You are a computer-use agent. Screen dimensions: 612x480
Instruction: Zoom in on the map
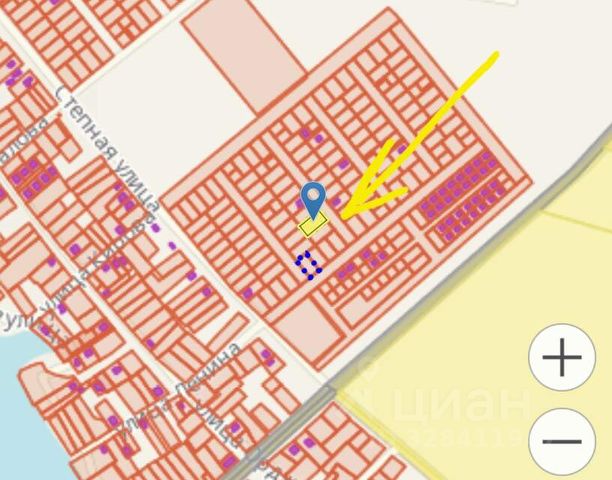(561, 358)
